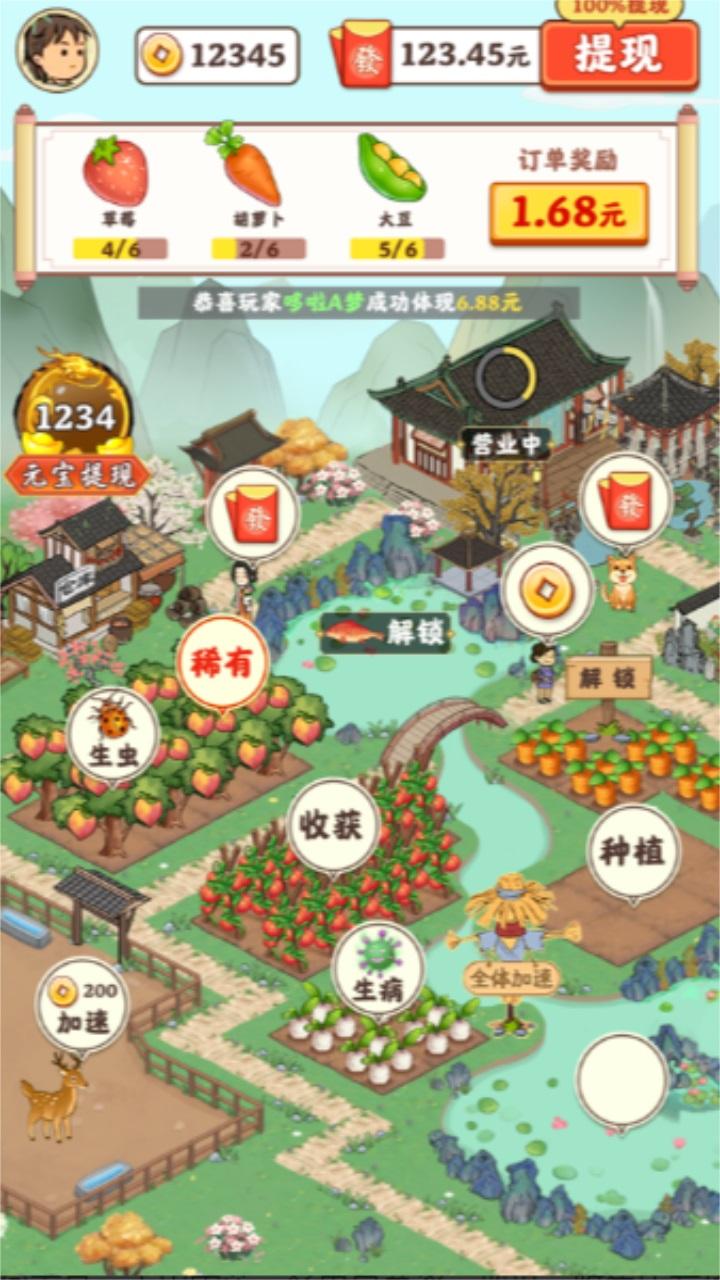Harvest the crops with 收获
720x1280 pixels.
click(334, 827)
